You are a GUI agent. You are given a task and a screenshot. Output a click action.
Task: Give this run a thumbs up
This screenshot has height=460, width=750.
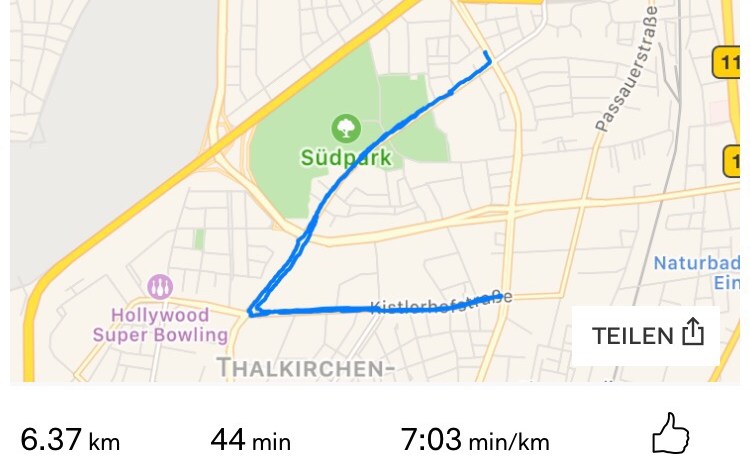point(670,438)
